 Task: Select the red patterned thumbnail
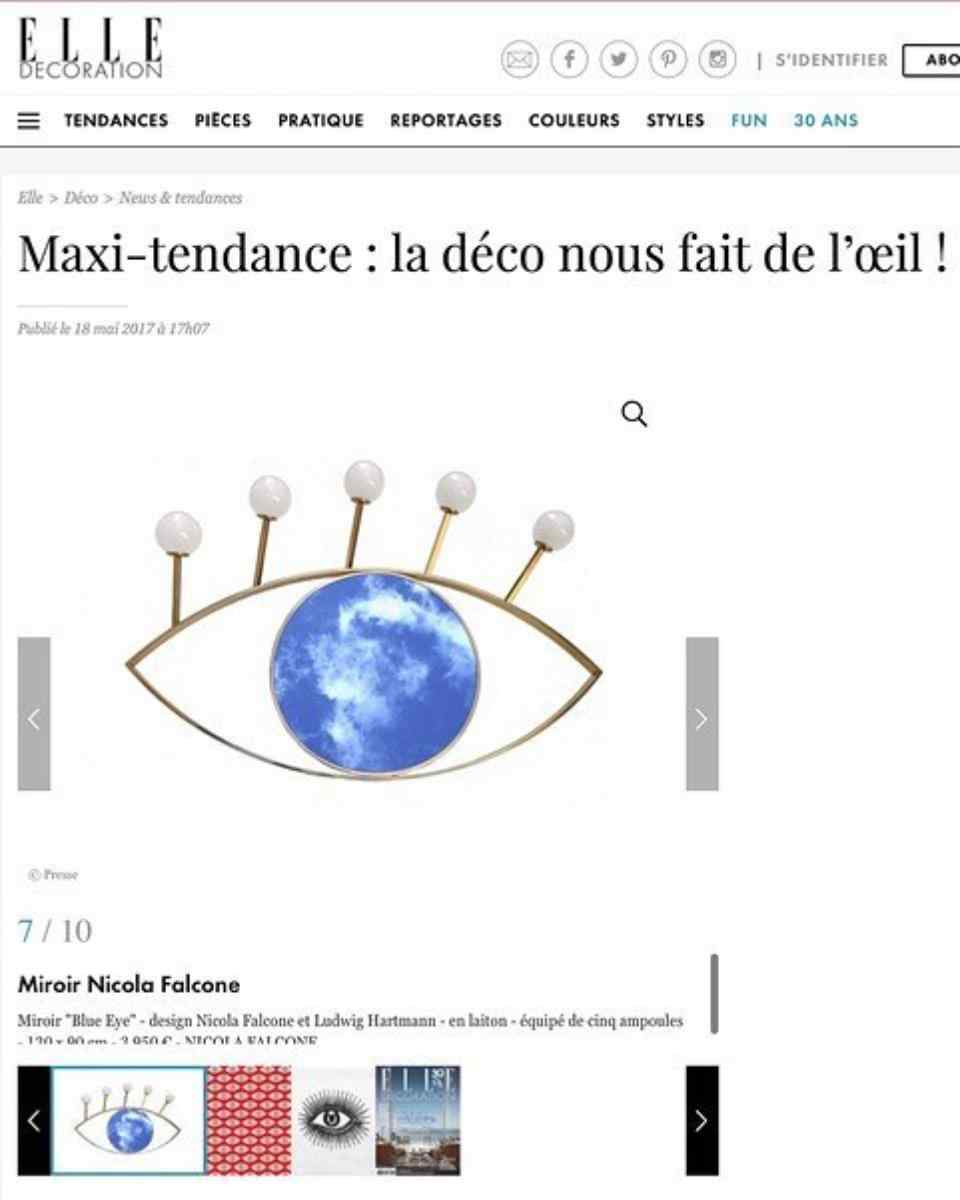click(x=249, y=1120)
